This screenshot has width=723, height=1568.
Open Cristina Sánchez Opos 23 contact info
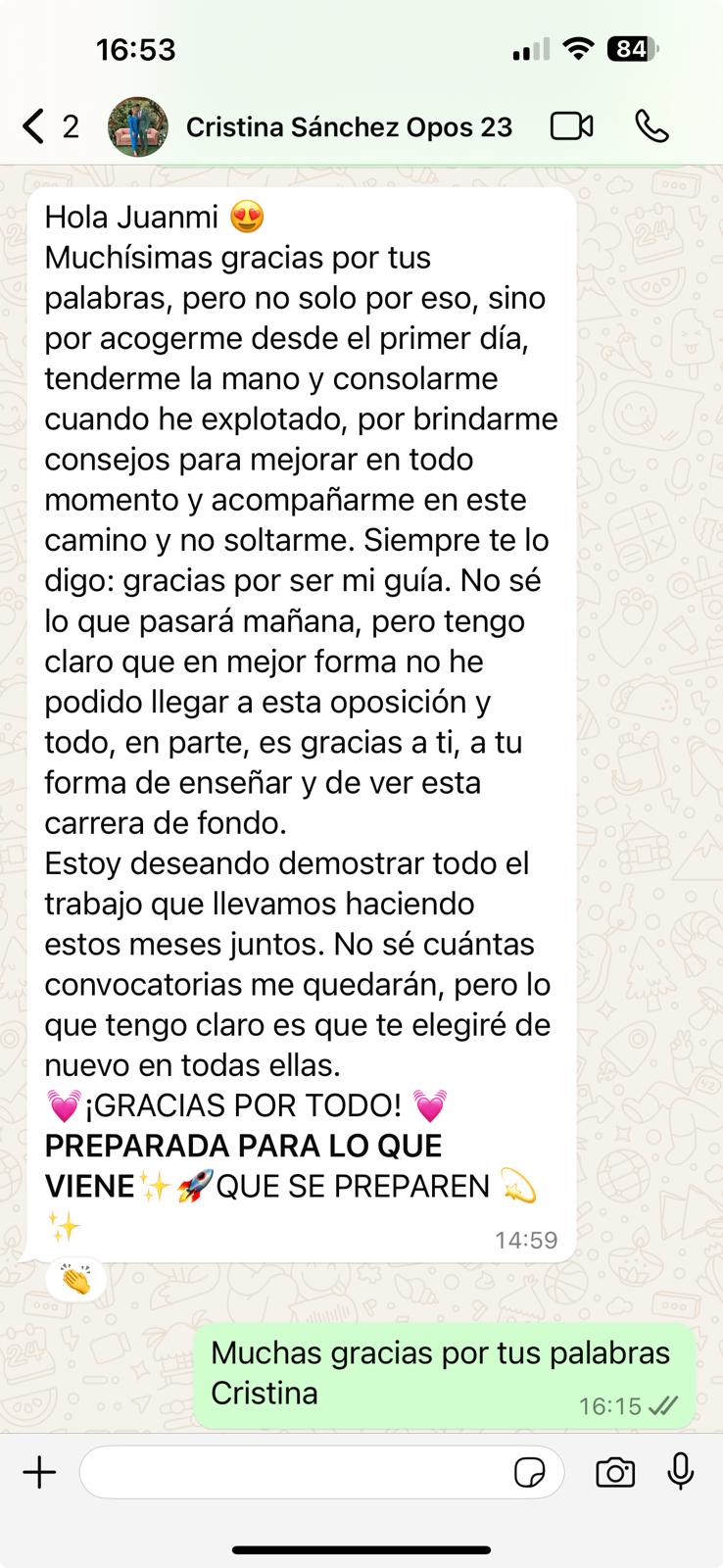pyautogui.click(x=349, y=127)
